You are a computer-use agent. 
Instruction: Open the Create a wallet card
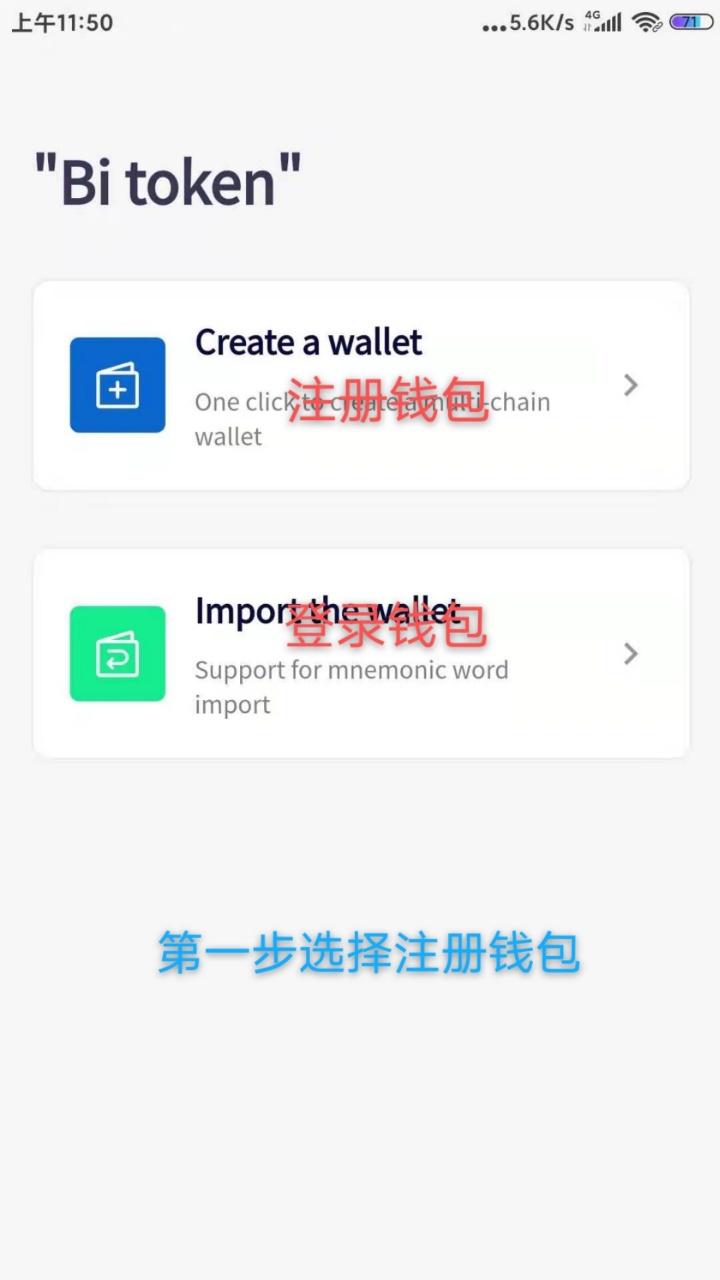(x=361, y=386)
